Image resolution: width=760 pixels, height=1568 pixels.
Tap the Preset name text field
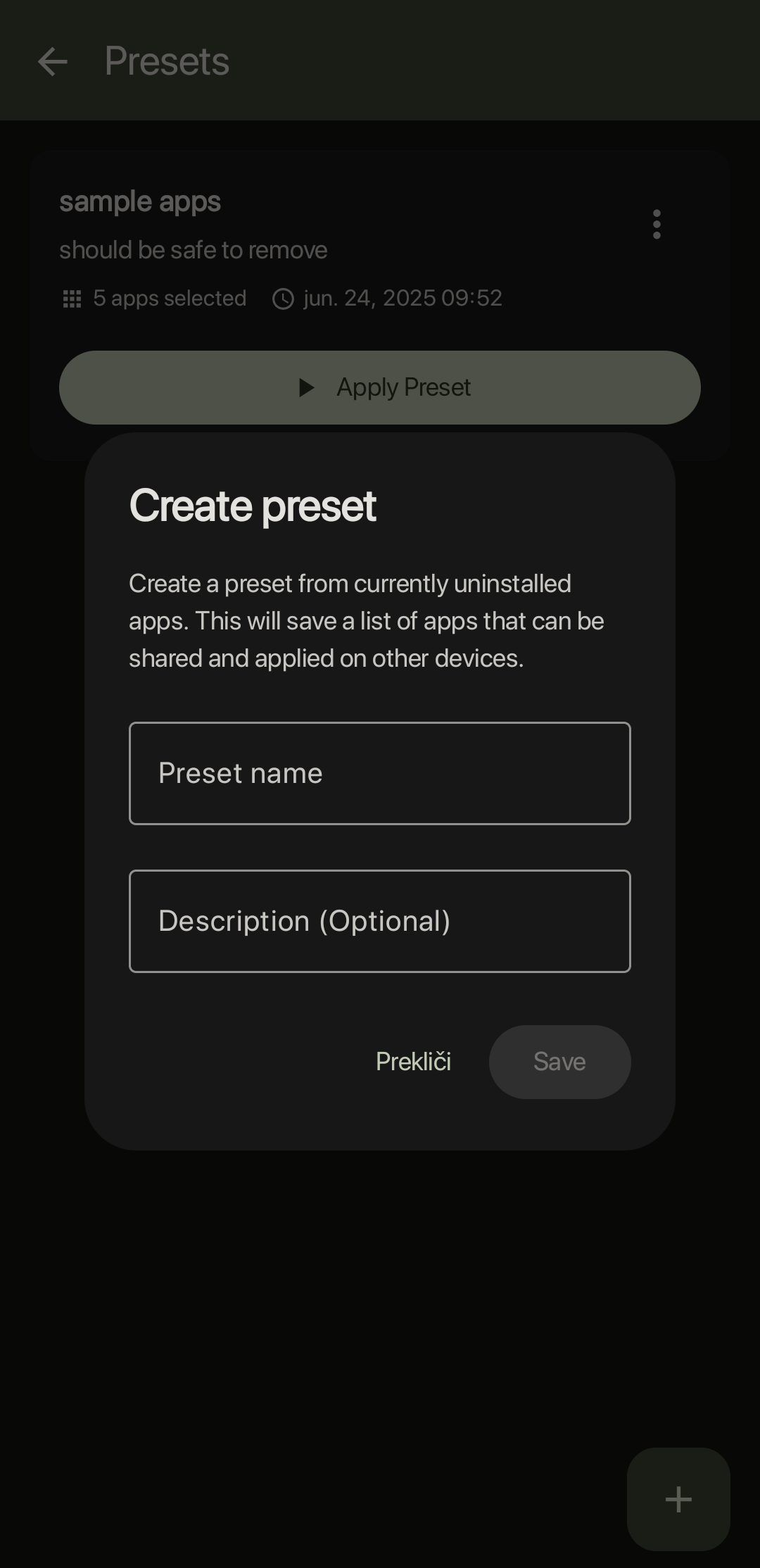coord(380,773)
